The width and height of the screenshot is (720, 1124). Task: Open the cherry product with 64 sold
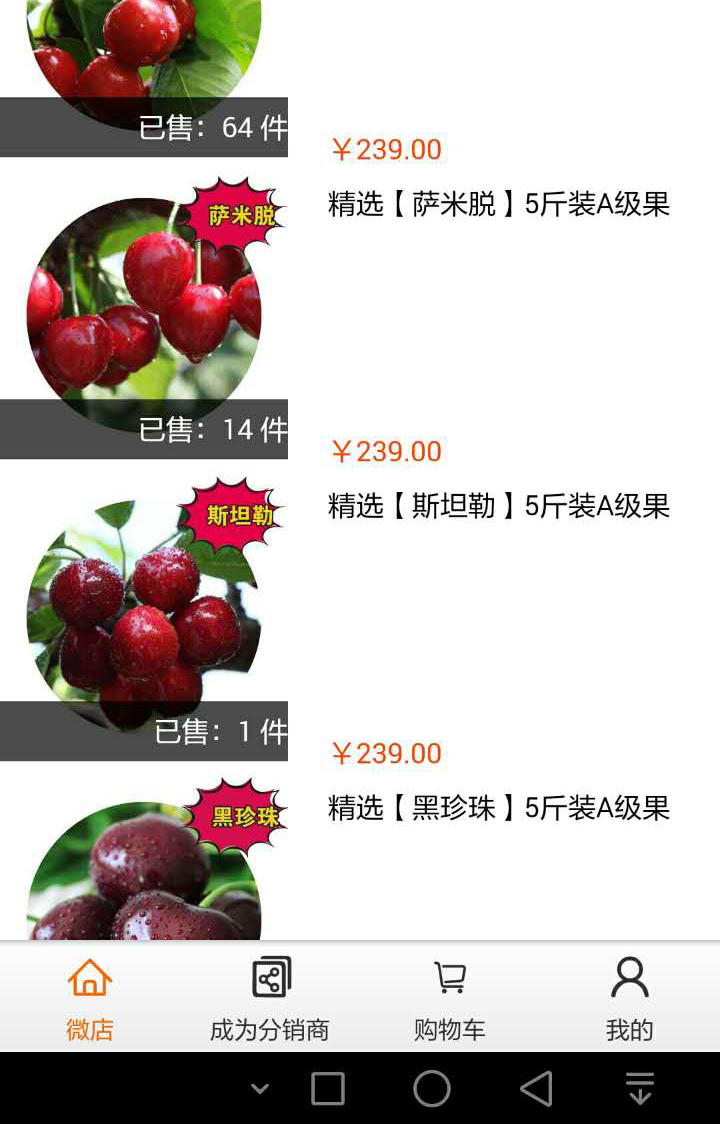[144, 60]
